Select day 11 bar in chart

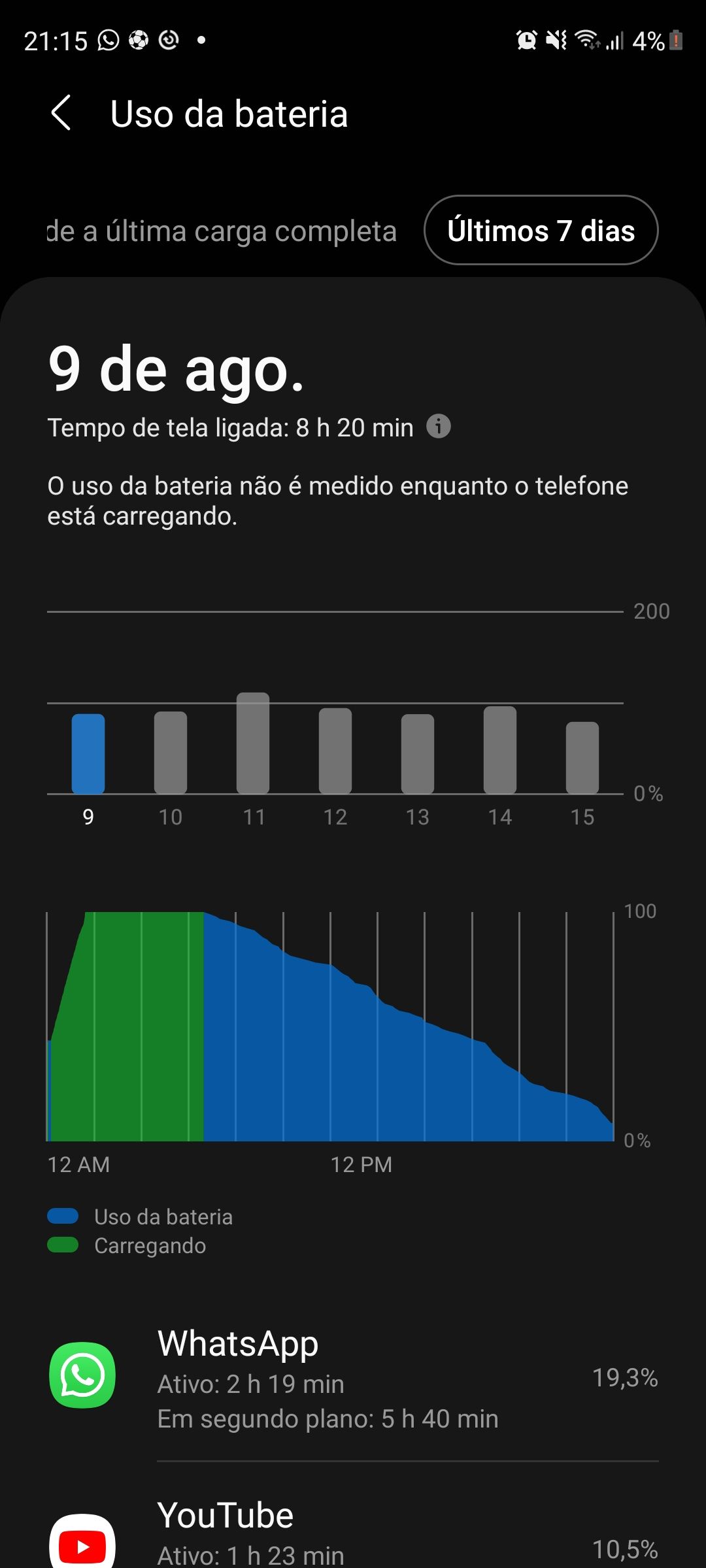(x=253, y=743)
